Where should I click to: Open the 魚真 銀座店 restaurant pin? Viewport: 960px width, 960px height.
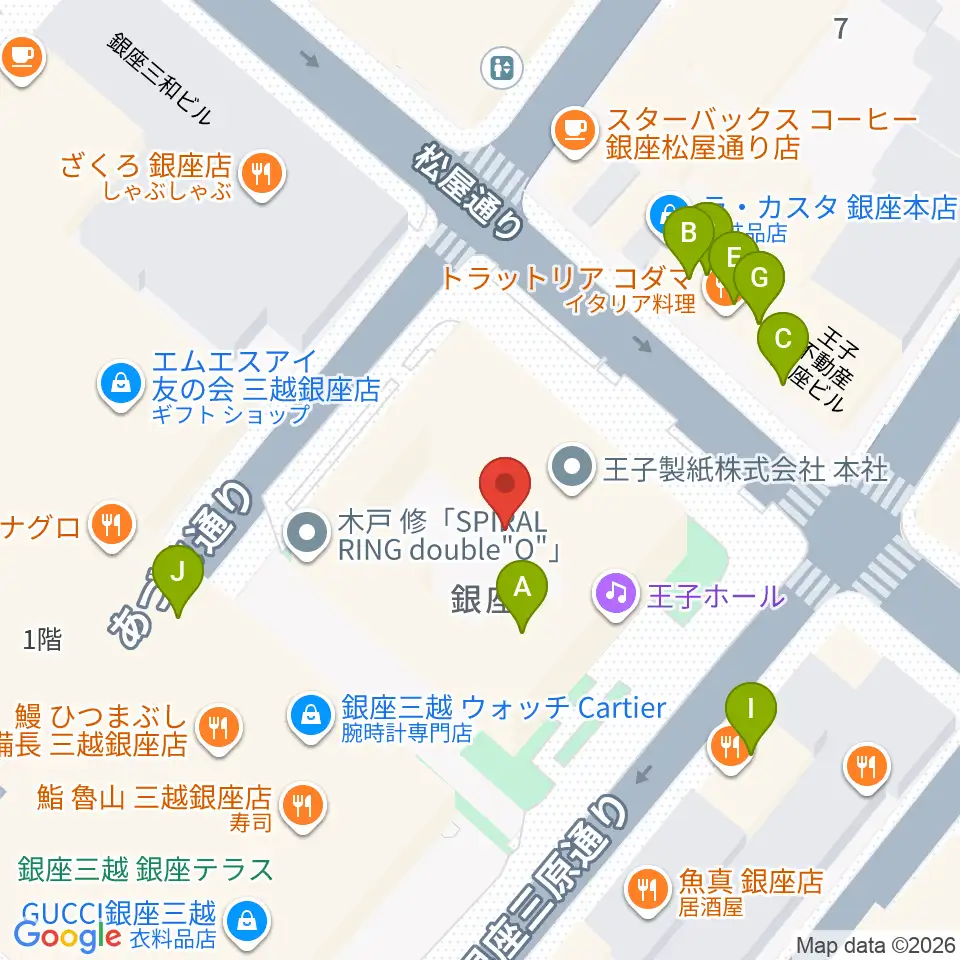point(647,890)
